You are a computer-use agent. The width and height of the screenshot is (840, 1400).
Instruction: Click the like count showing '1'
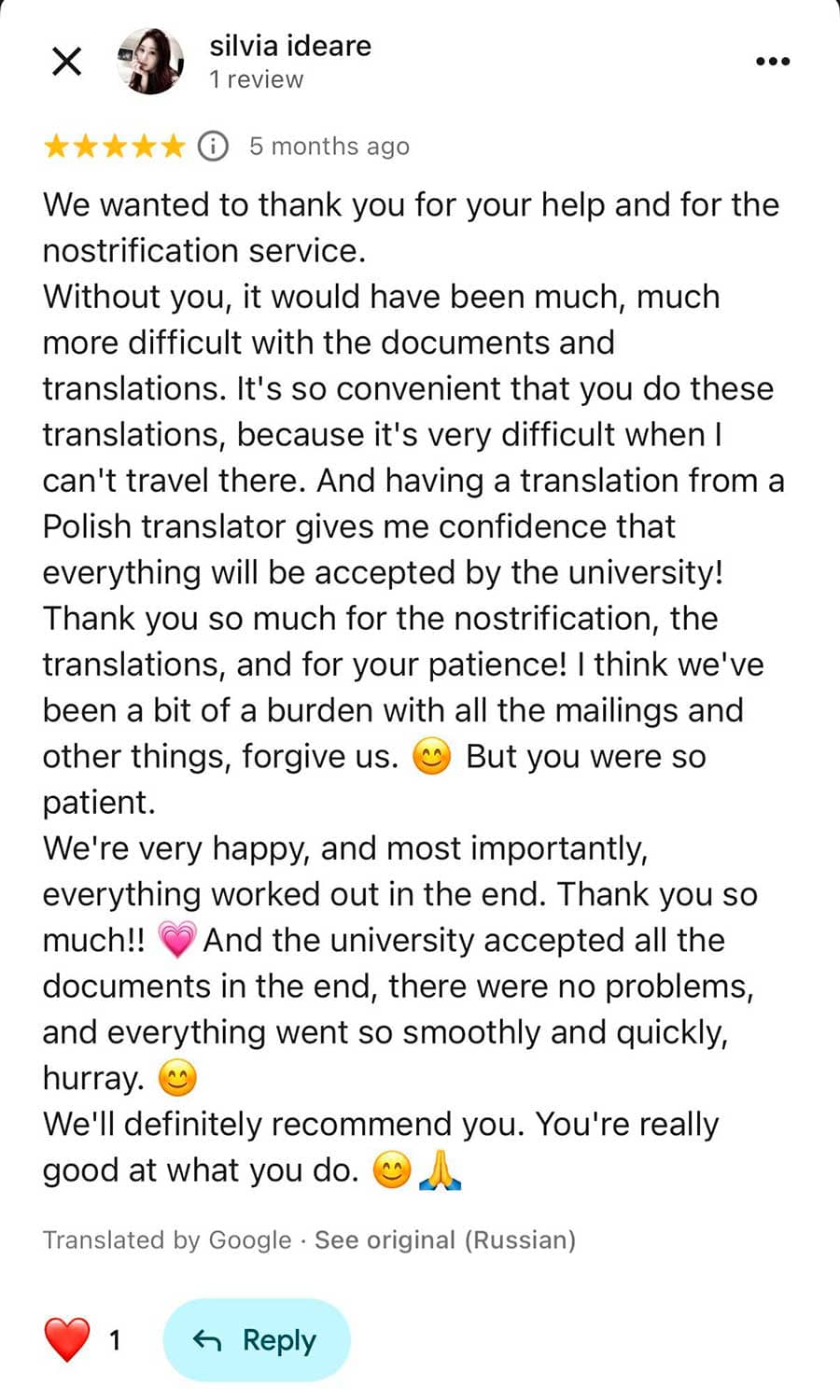tap(116, 1339)
